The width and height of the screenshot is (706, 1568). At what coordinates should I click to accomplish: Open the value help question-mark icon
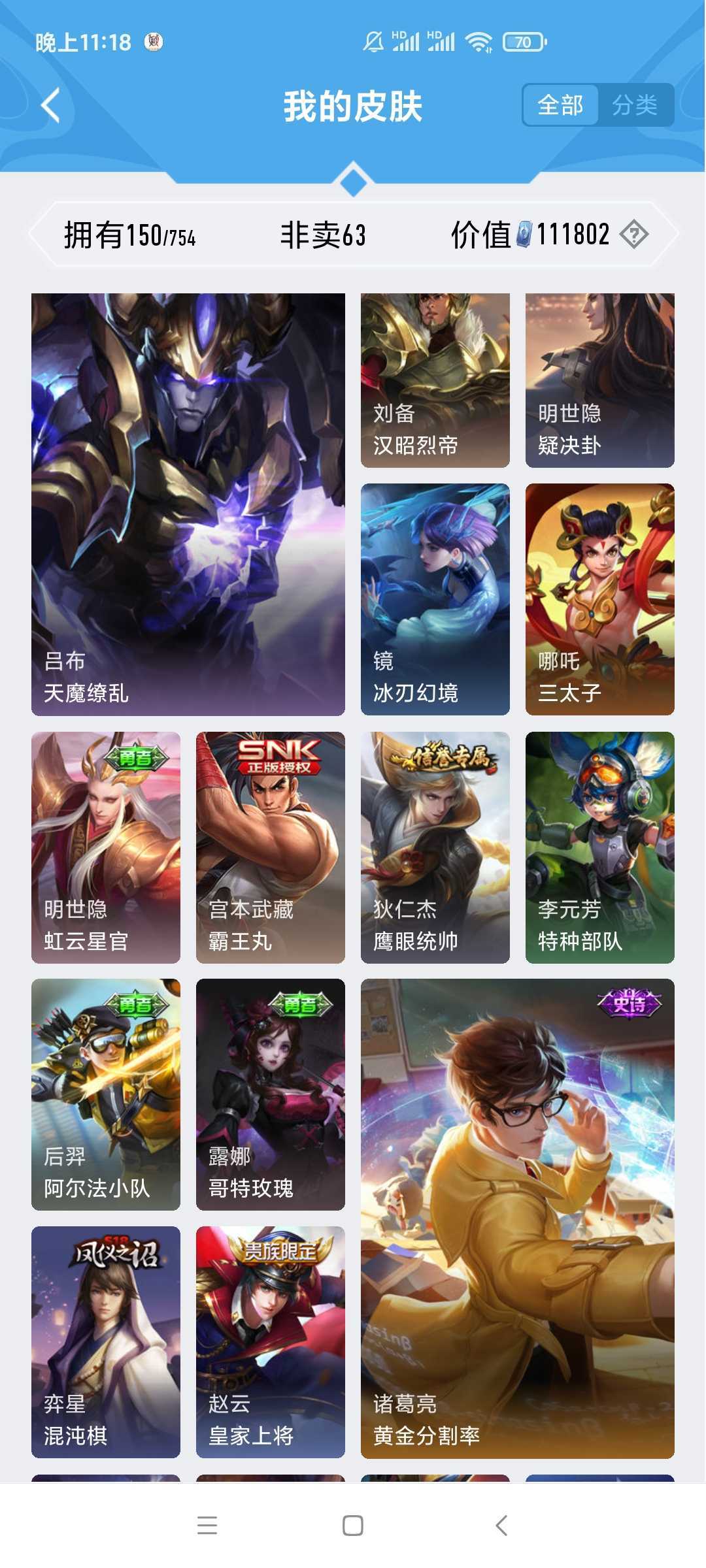[x=633, y=234]
